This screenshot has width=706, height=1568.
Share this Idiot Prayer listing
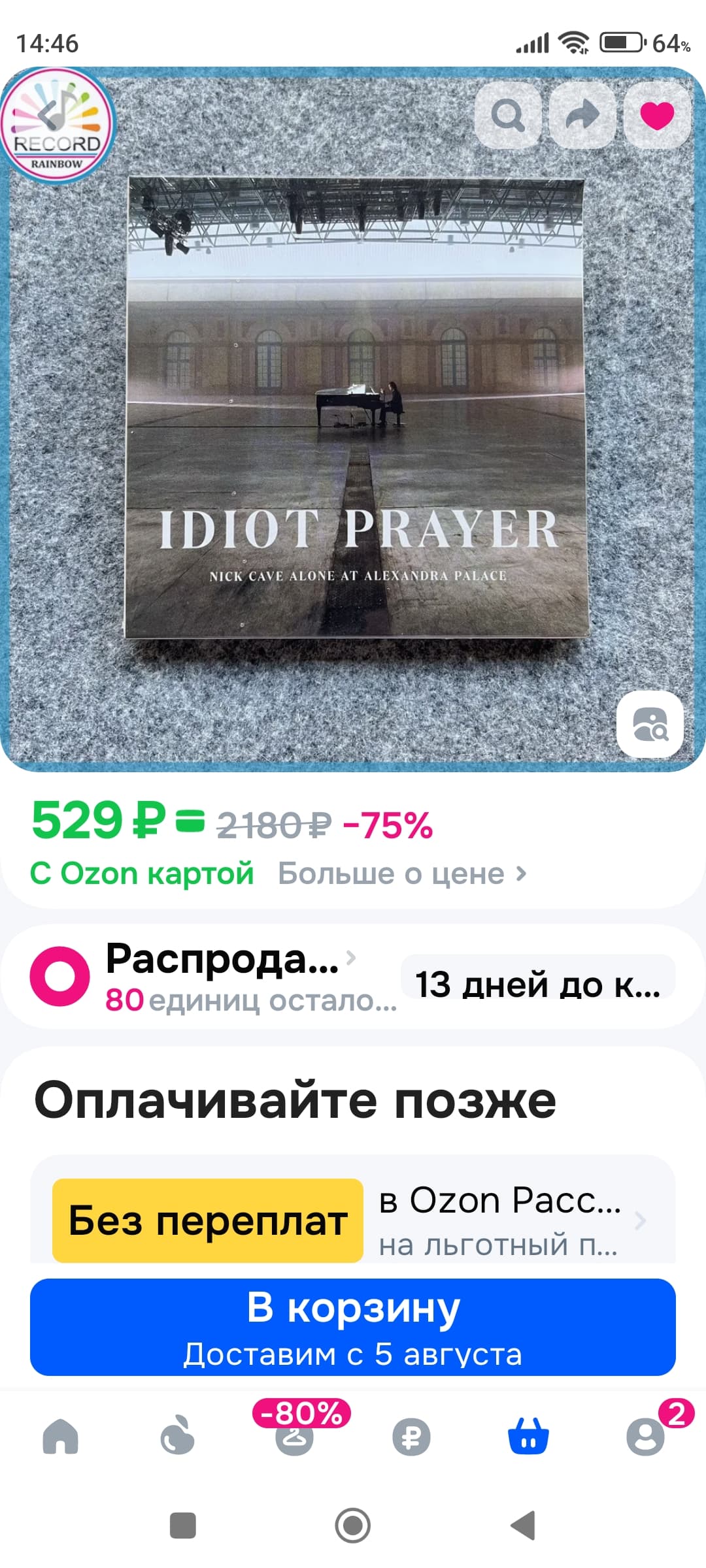[582, 116]
